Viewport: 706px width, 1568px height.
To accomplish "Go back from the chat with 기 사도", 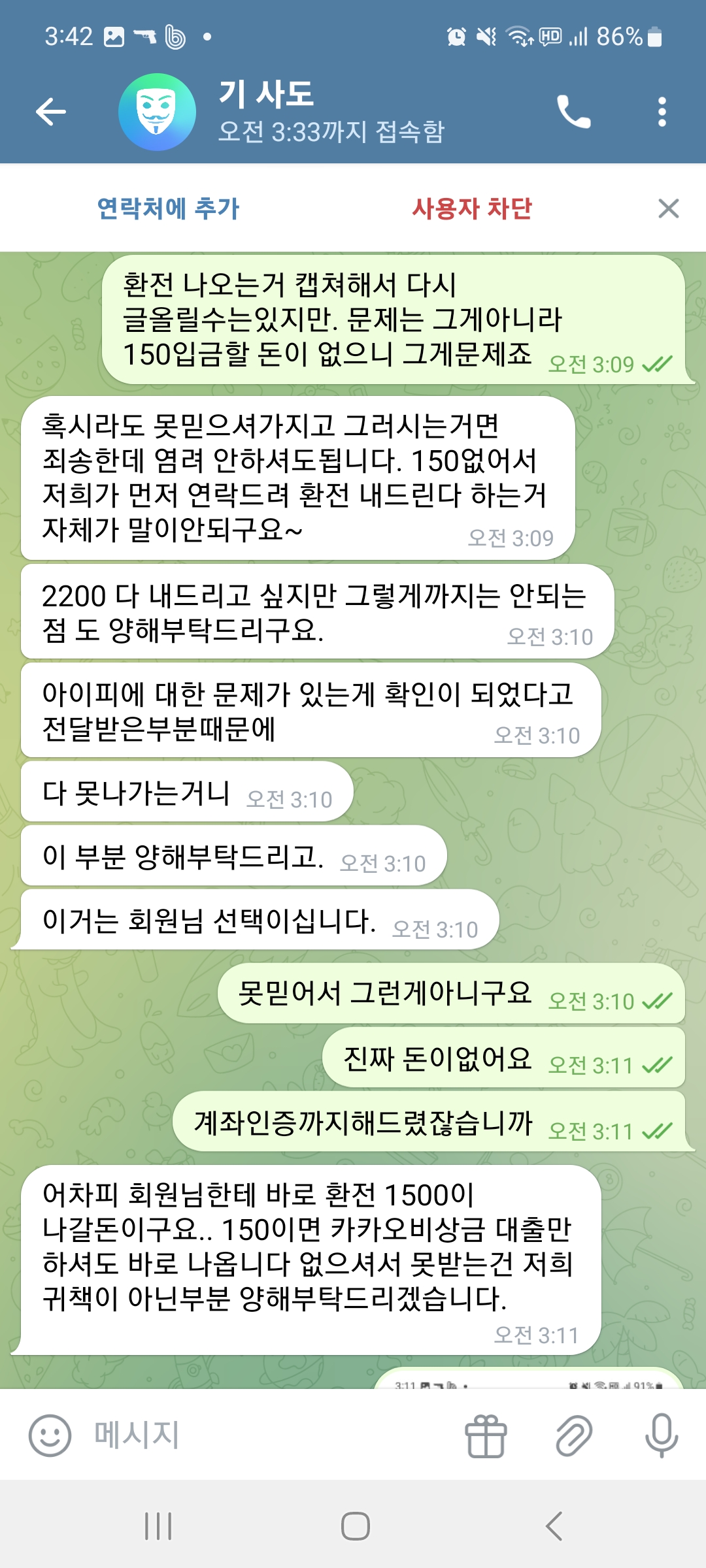I will tap(50, 112).
